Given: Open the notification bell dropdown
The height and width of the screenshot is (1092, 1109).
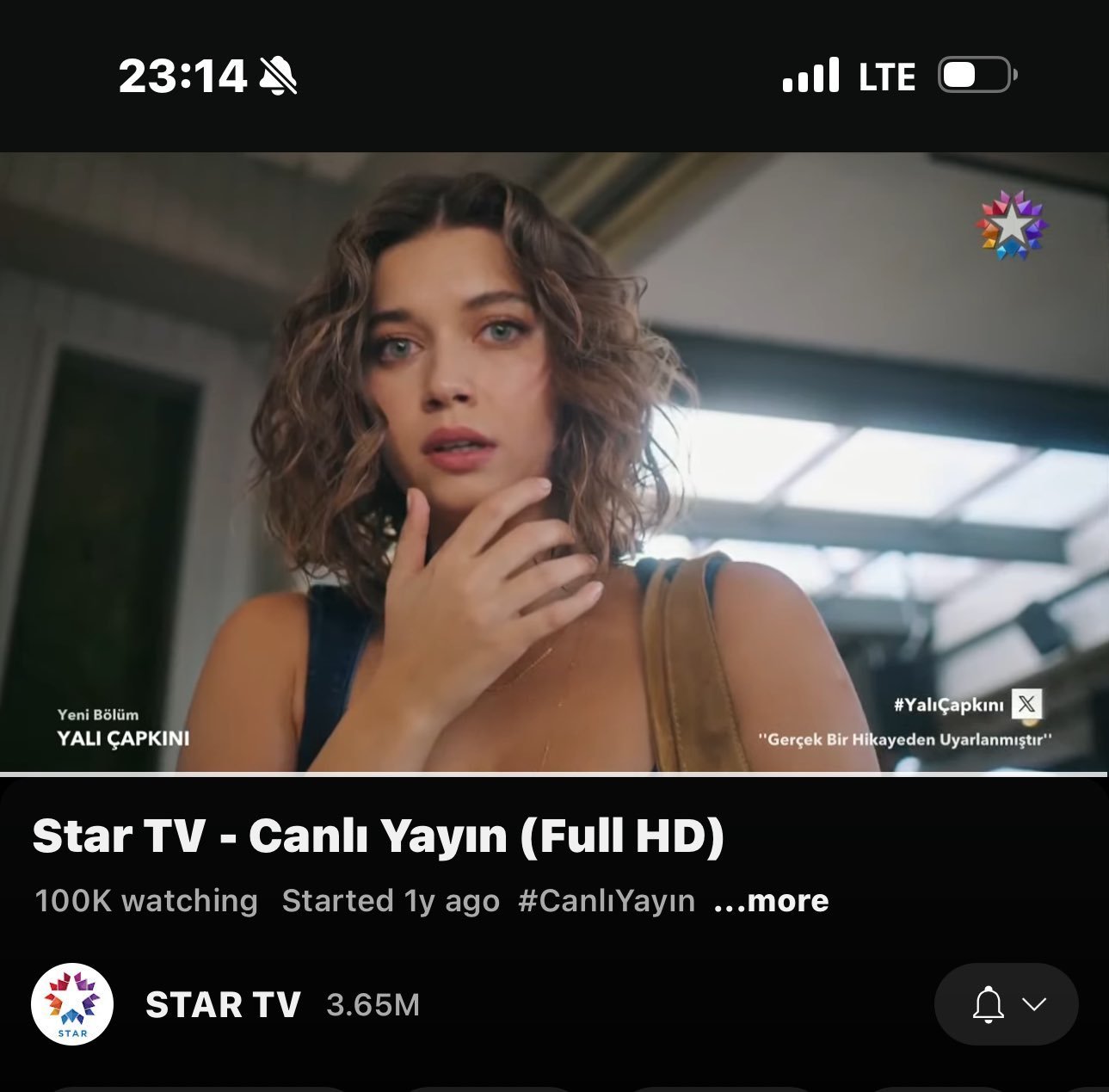Looking at the screenshot, I should pyautogui.click(x=1006, y=1004).
